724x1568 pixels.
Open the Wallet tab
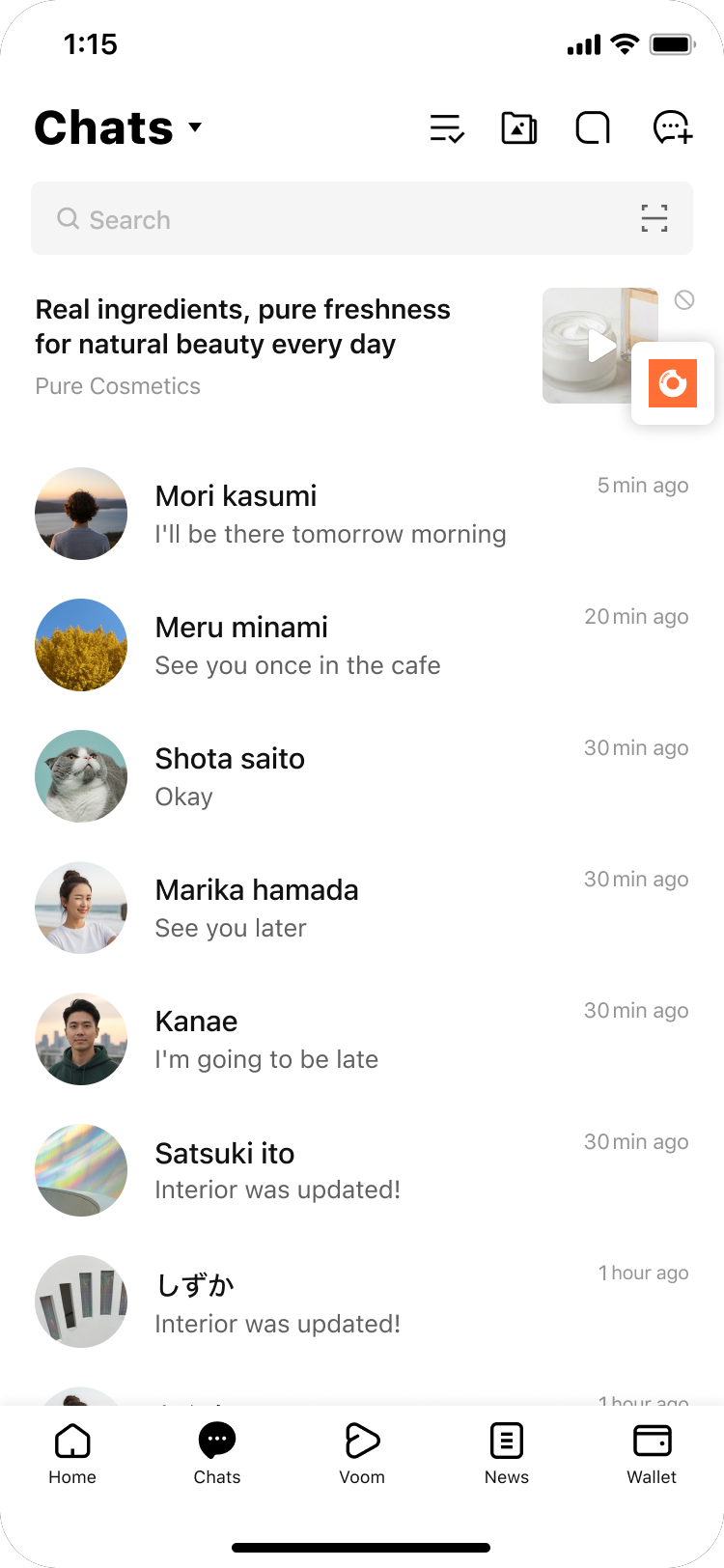click(x=652, y=1453)
